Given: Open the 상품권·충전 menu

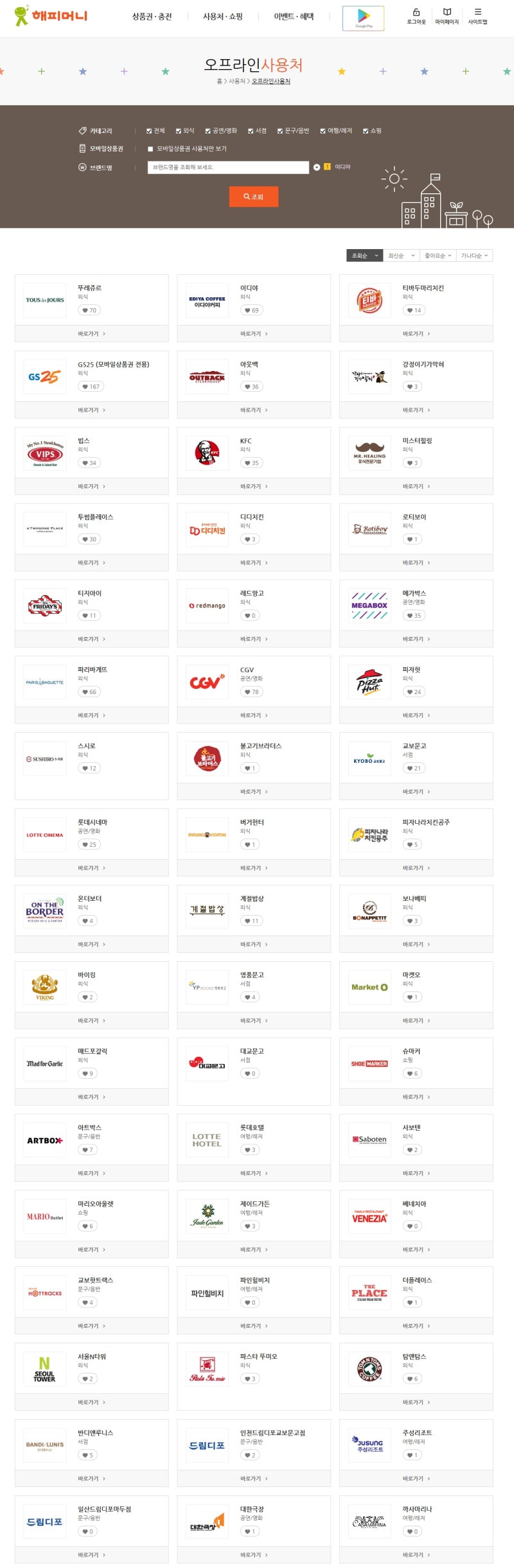Looking at the screenshot, I should 152,17.
